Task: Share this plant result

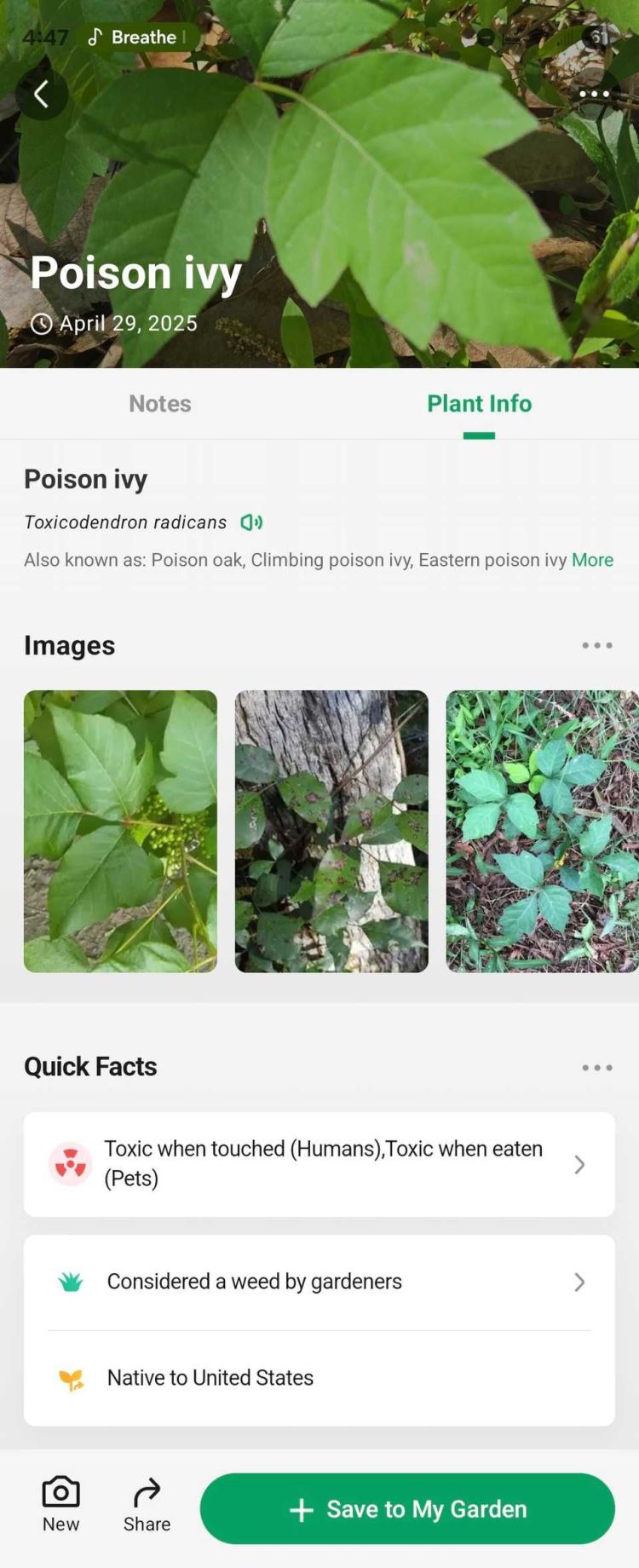Action: [147, 1505]
